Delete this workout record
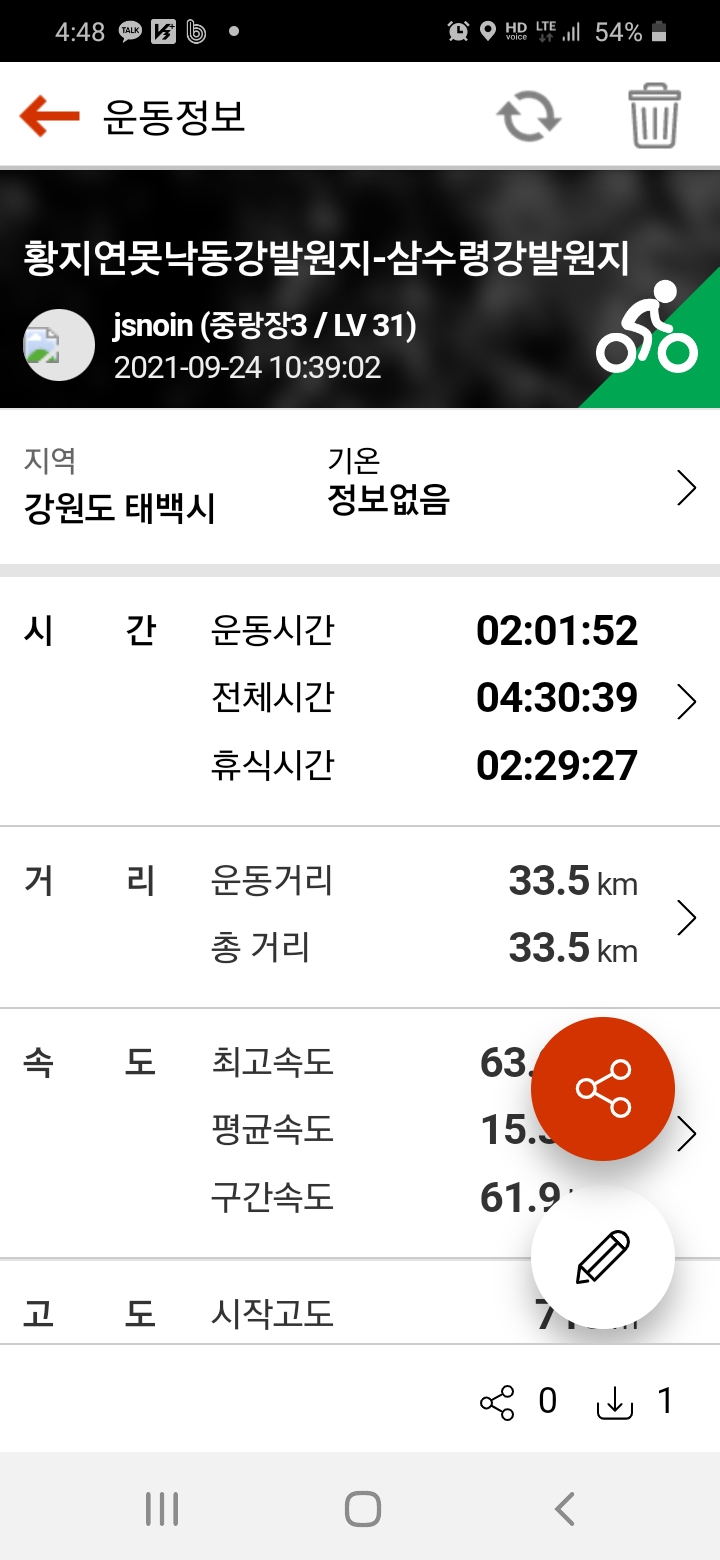 pyautogui.click(x=654, y=117)
